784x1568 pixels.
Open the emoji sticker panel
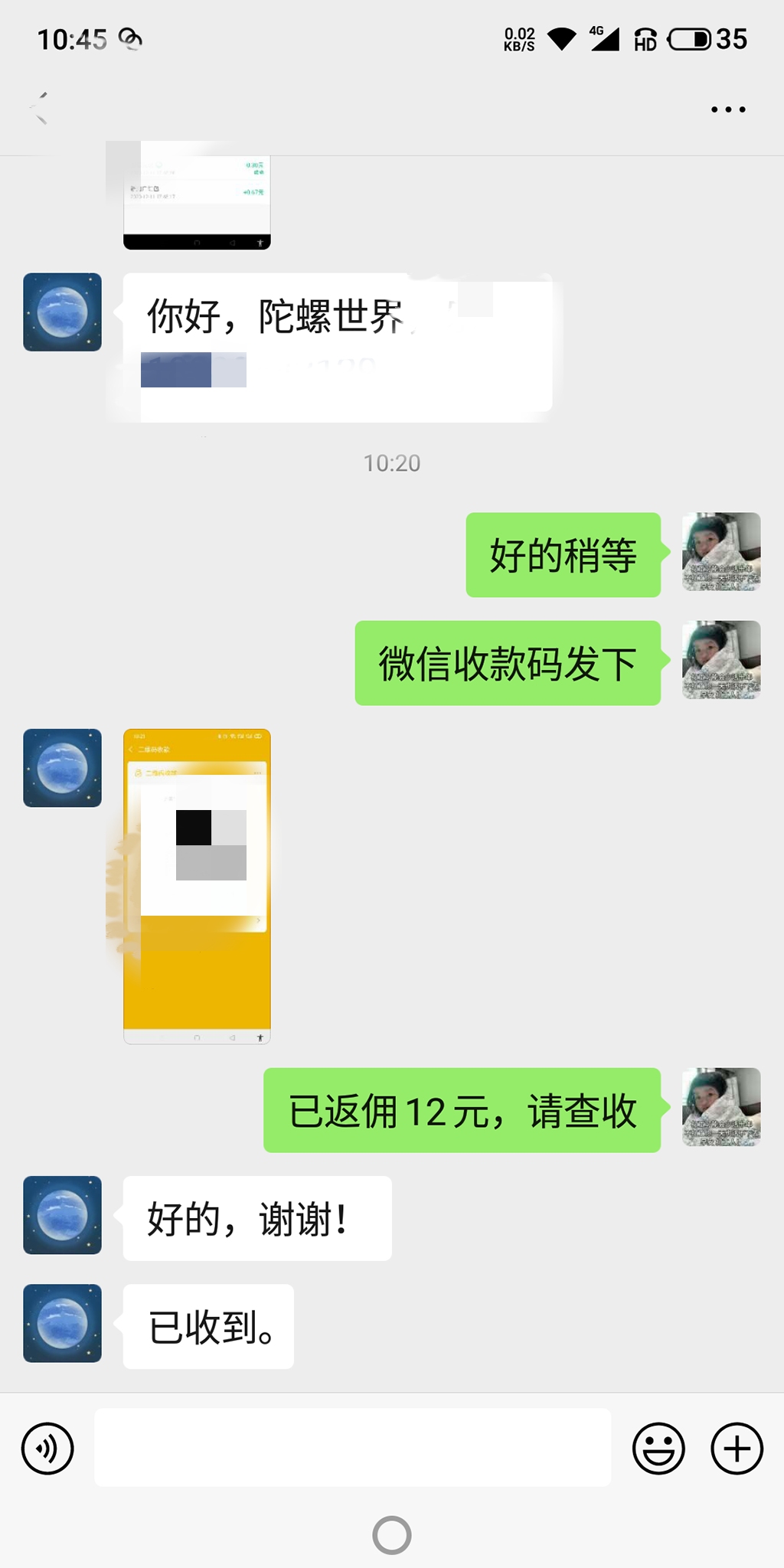658,1449
